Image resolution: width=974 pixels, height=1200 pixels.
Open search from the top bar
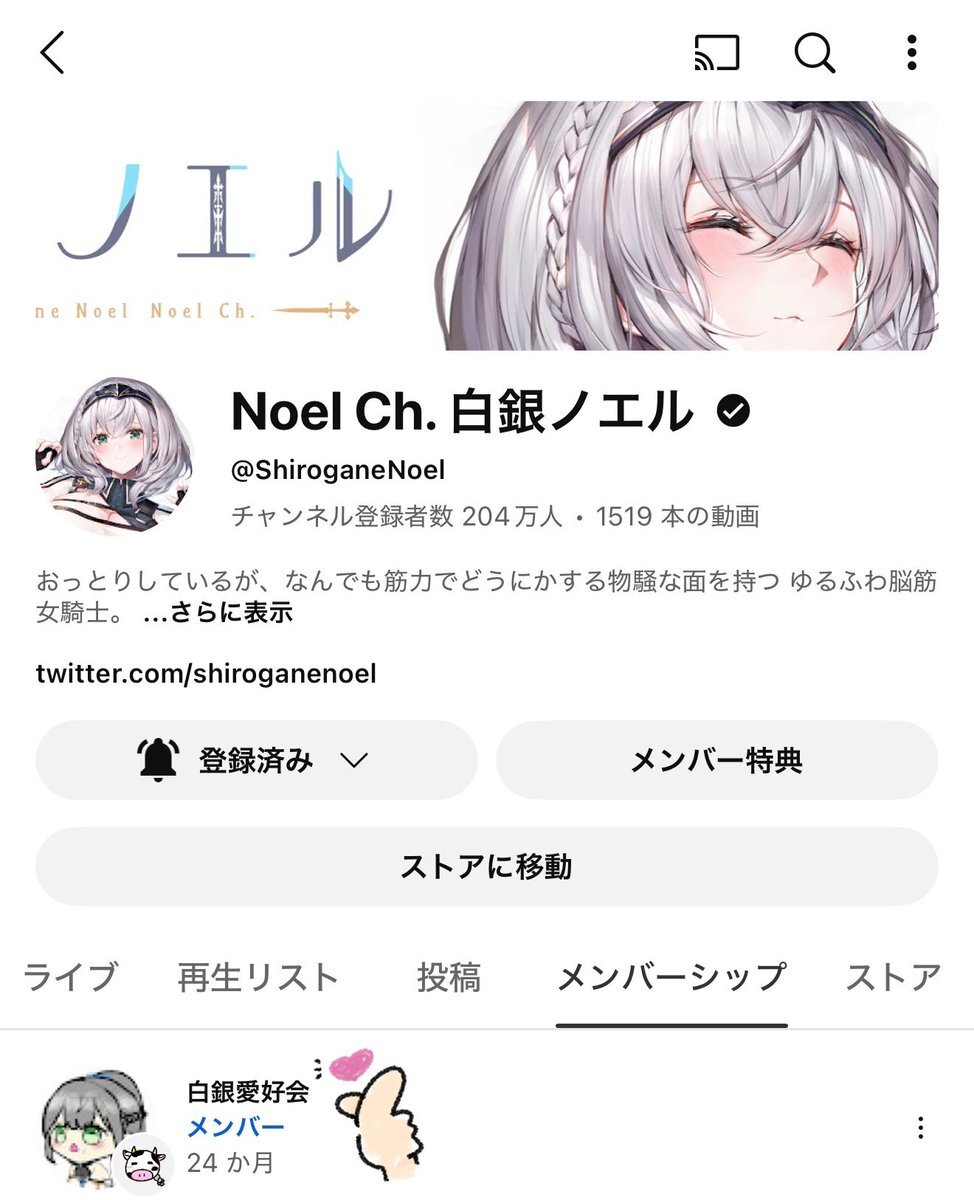click(814, 52)
